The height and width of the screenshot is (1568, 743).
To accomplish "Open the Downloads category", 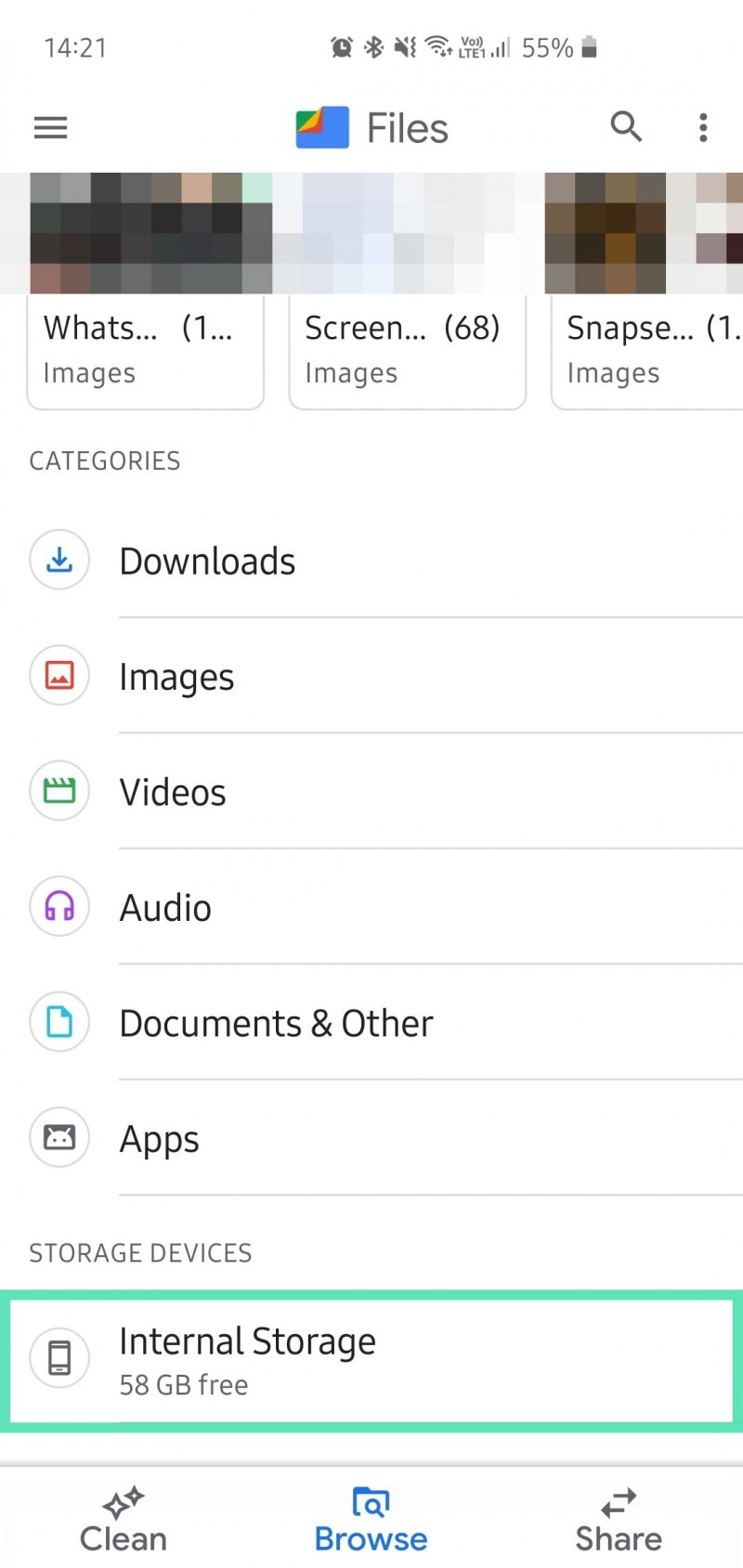I will point(371,561).
